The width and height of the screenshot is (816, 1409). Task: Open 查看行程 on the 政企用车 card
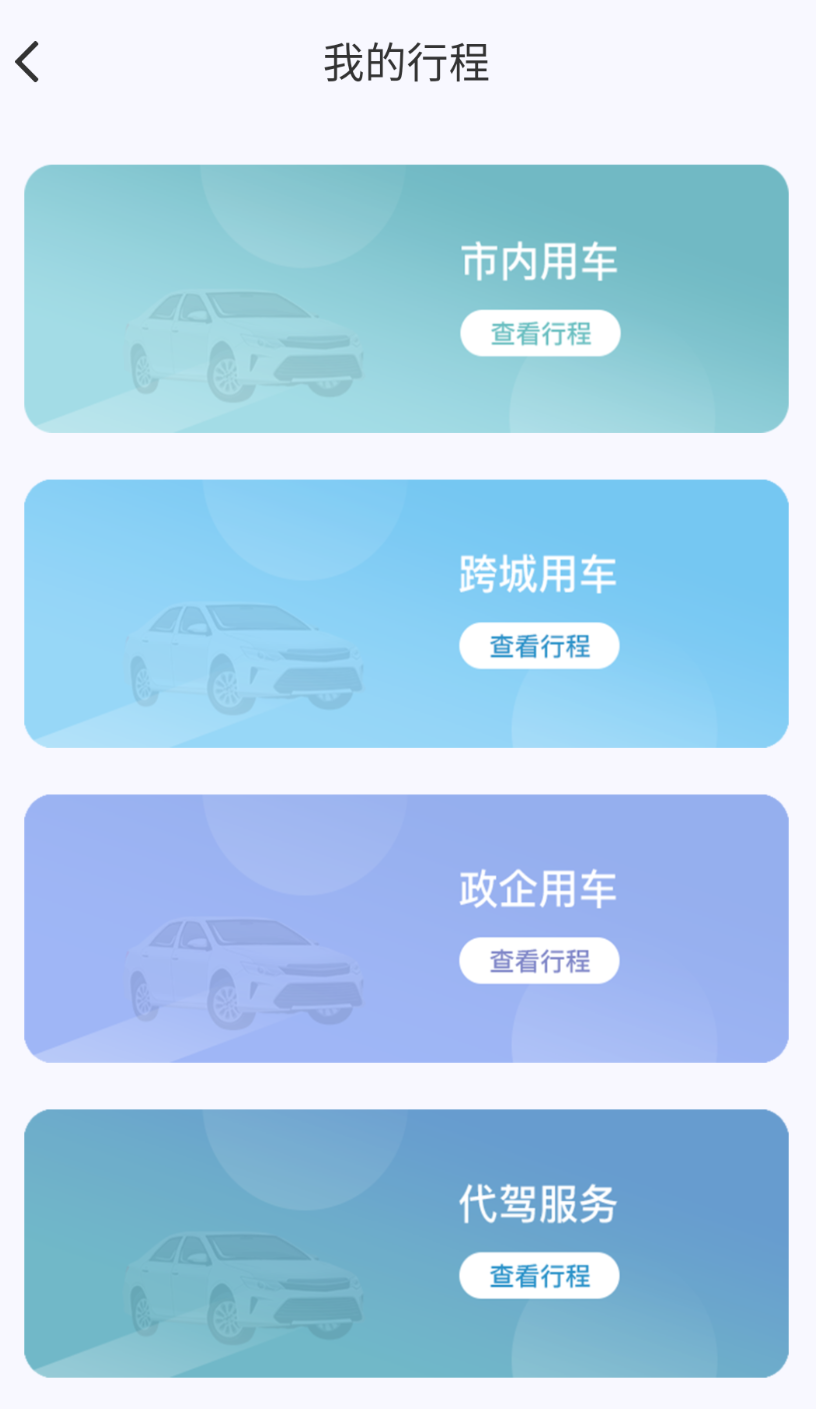pos(539,959)
